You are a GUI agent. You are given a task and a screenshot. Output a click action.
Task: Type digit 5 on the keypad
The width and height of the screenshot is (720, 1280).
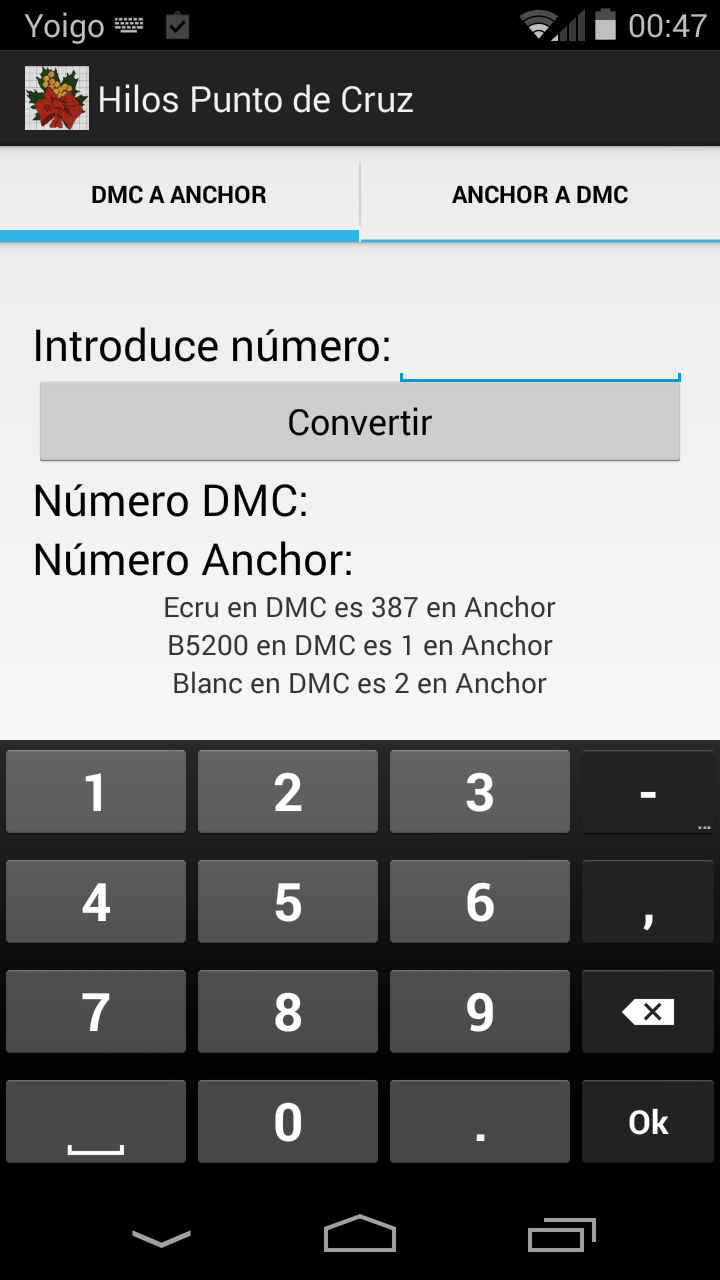point(288,902)
